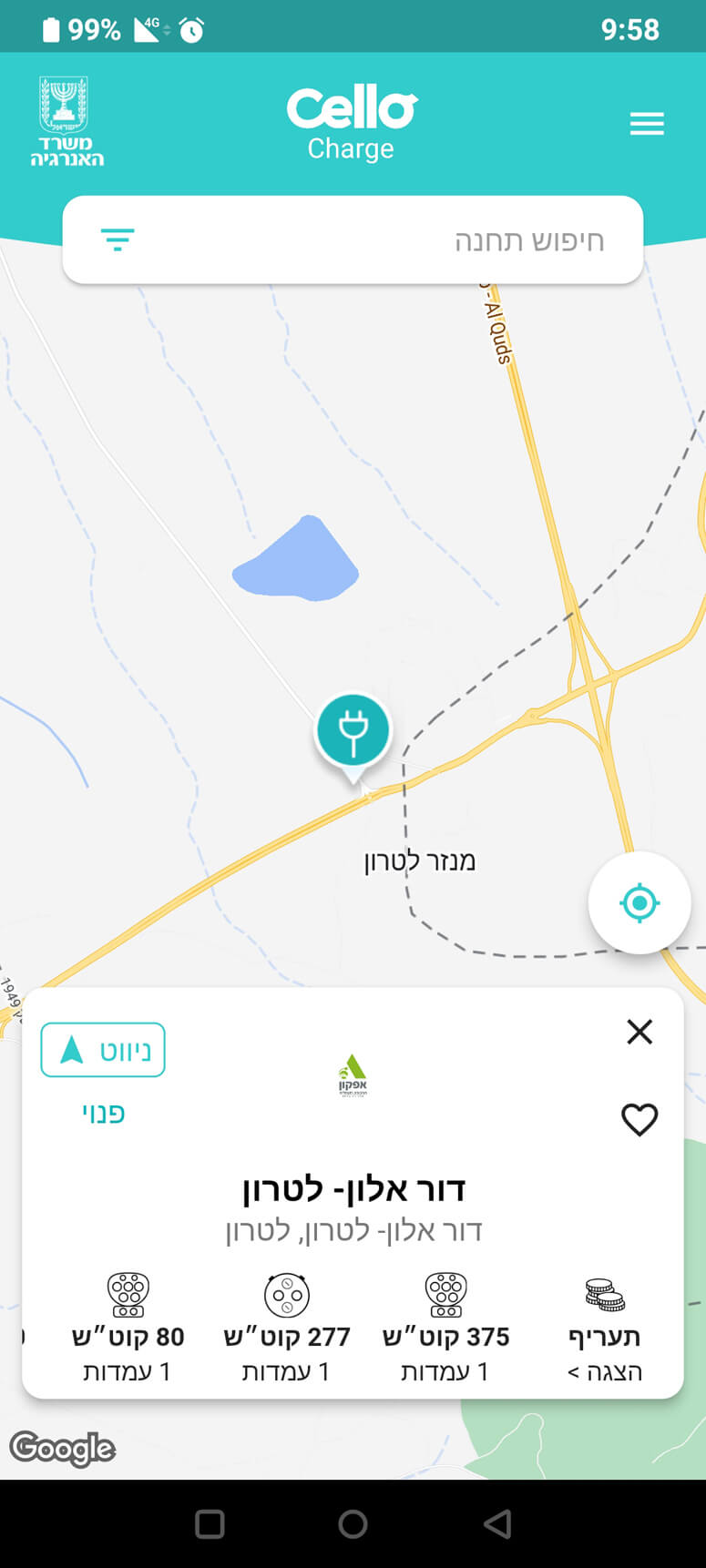Return to the home screen
The height and width of the screenshot is (1568, 706).
coord(353,1523)
